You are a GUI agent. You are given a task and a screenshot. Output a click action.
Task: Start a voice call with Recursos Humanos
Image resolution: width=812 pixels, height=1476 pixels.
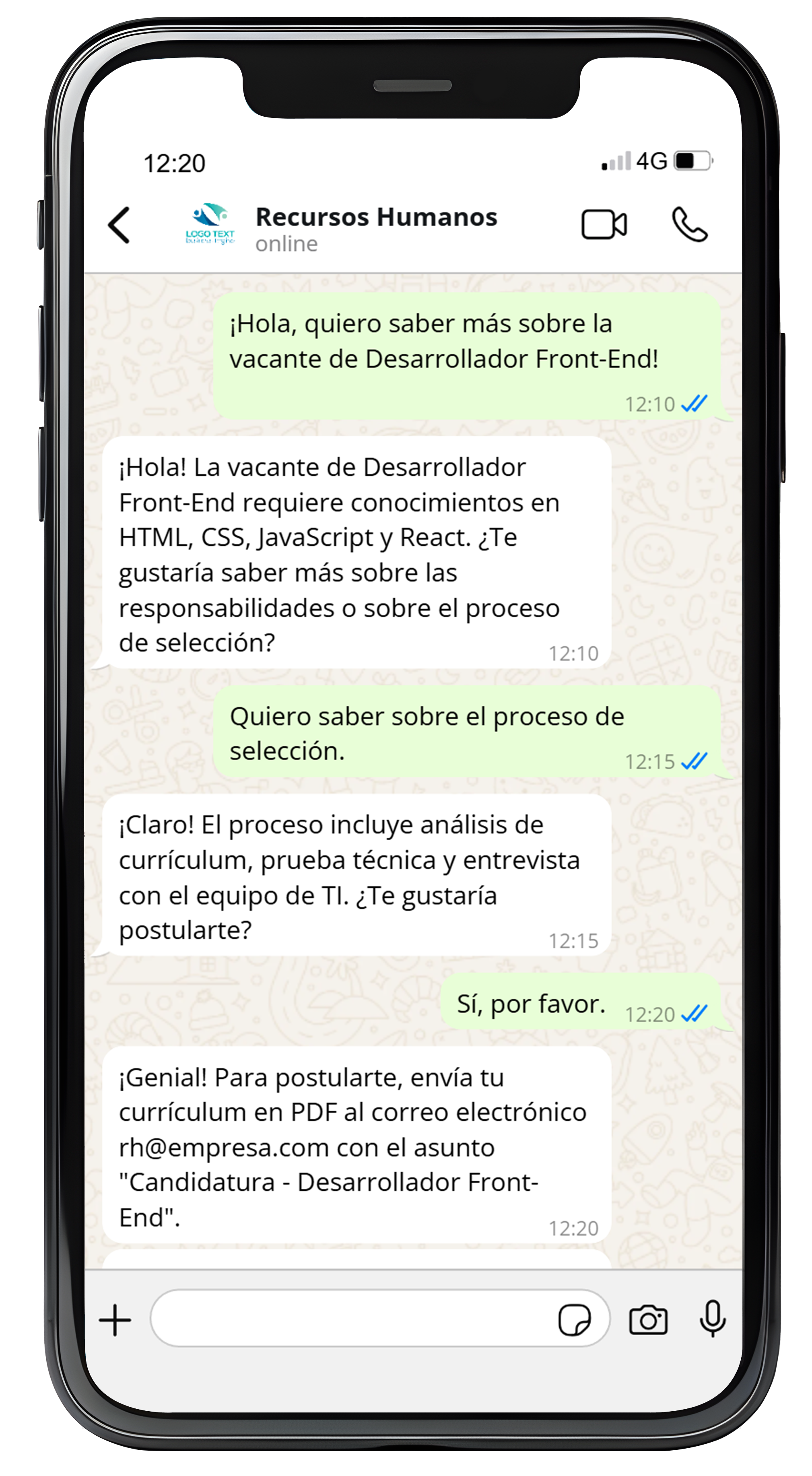click(x=689, y=224)
